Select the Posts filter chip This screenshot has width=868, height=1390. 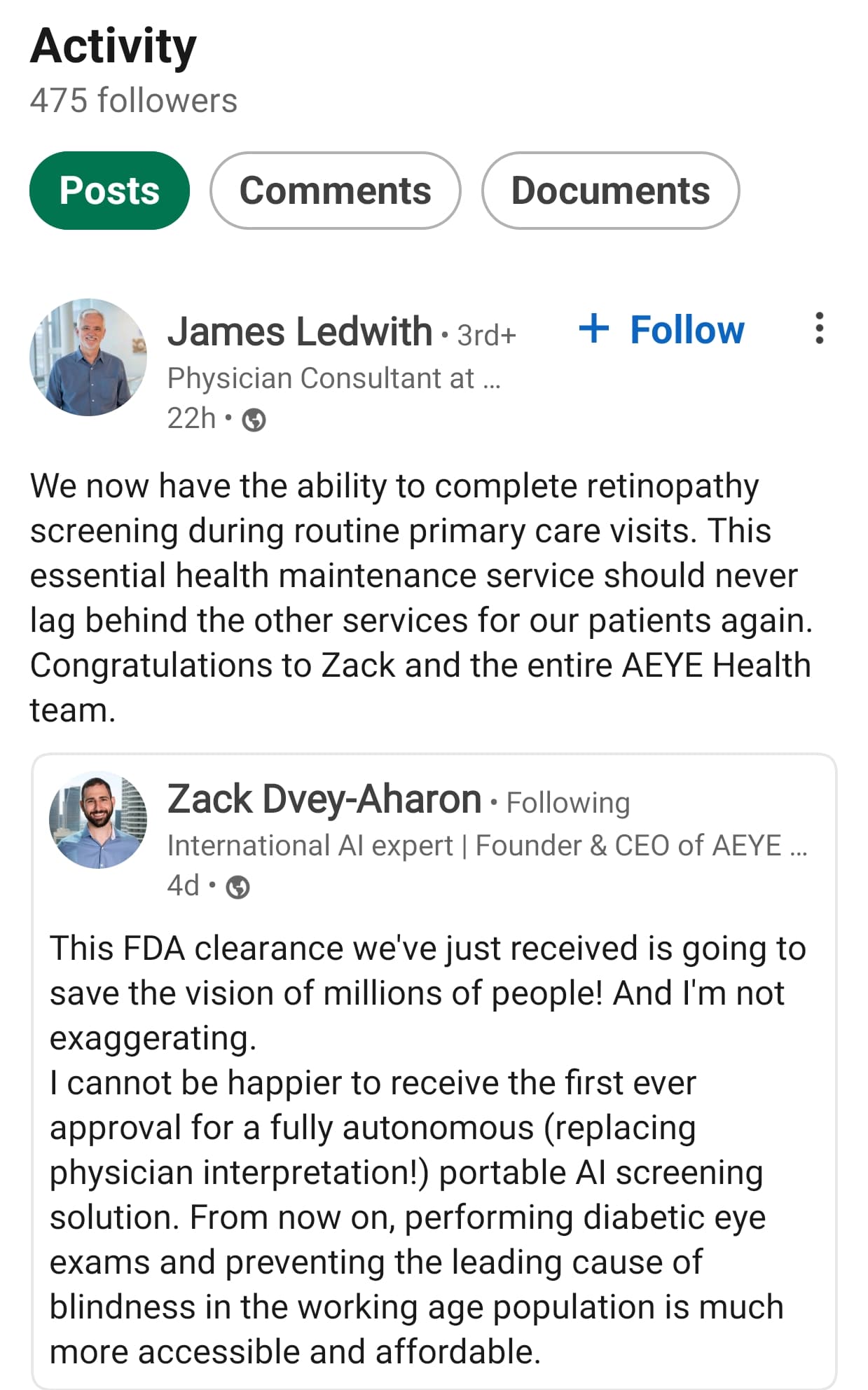click(109, 191)
